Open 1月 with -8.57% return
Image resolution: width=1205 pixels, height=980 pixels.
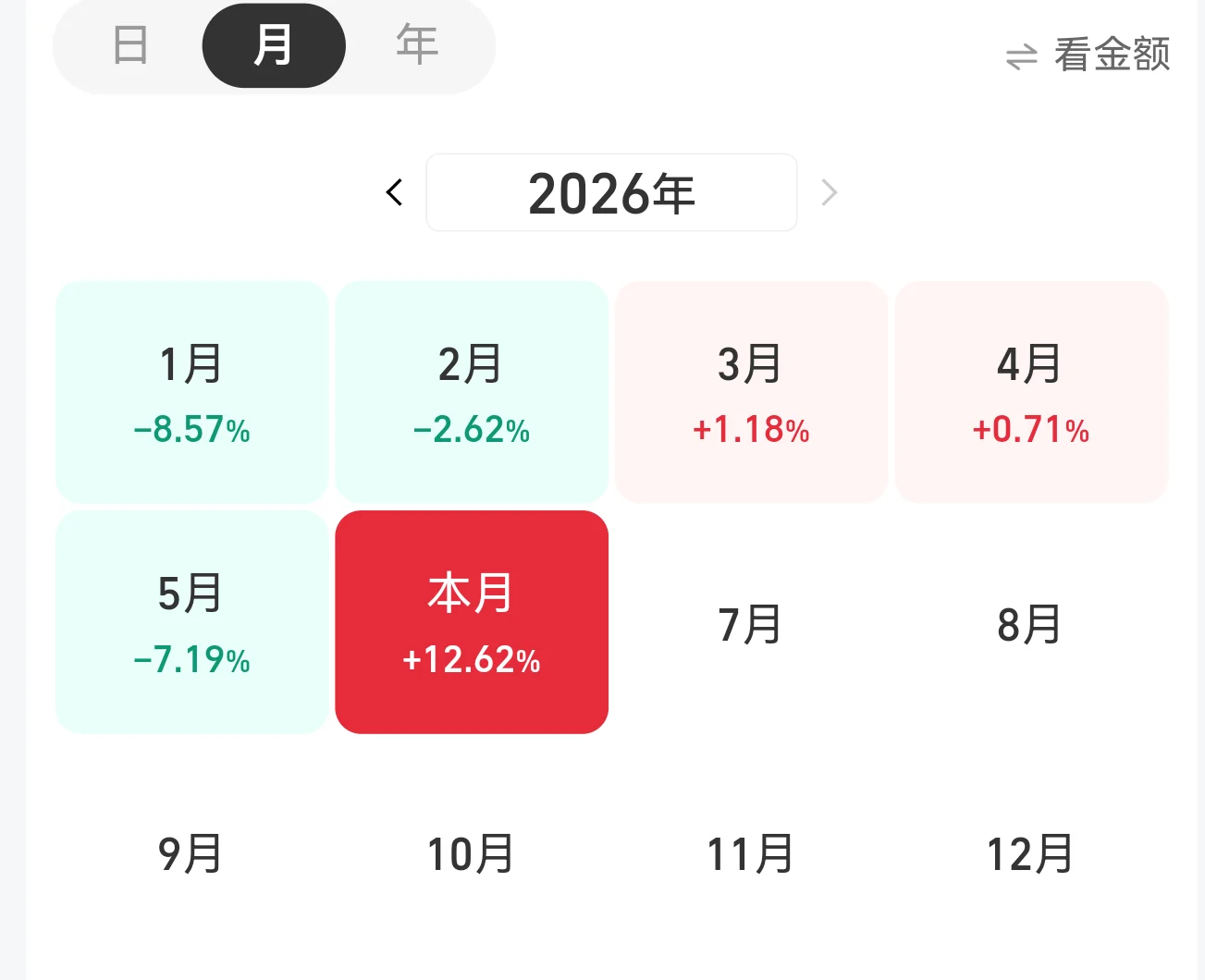[x=192, y=392]
